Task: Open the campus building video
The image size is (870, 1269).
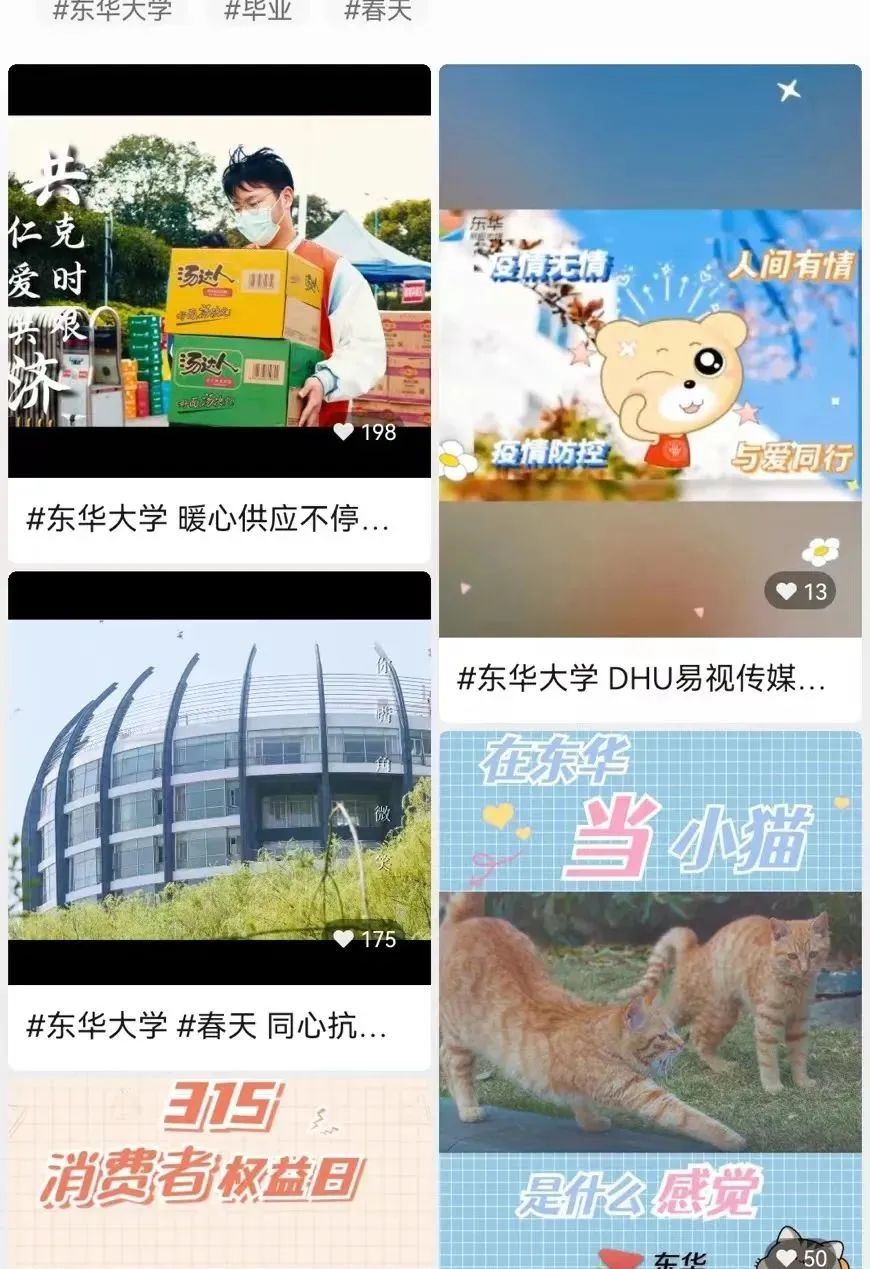Action: click(x=218, y=780)
